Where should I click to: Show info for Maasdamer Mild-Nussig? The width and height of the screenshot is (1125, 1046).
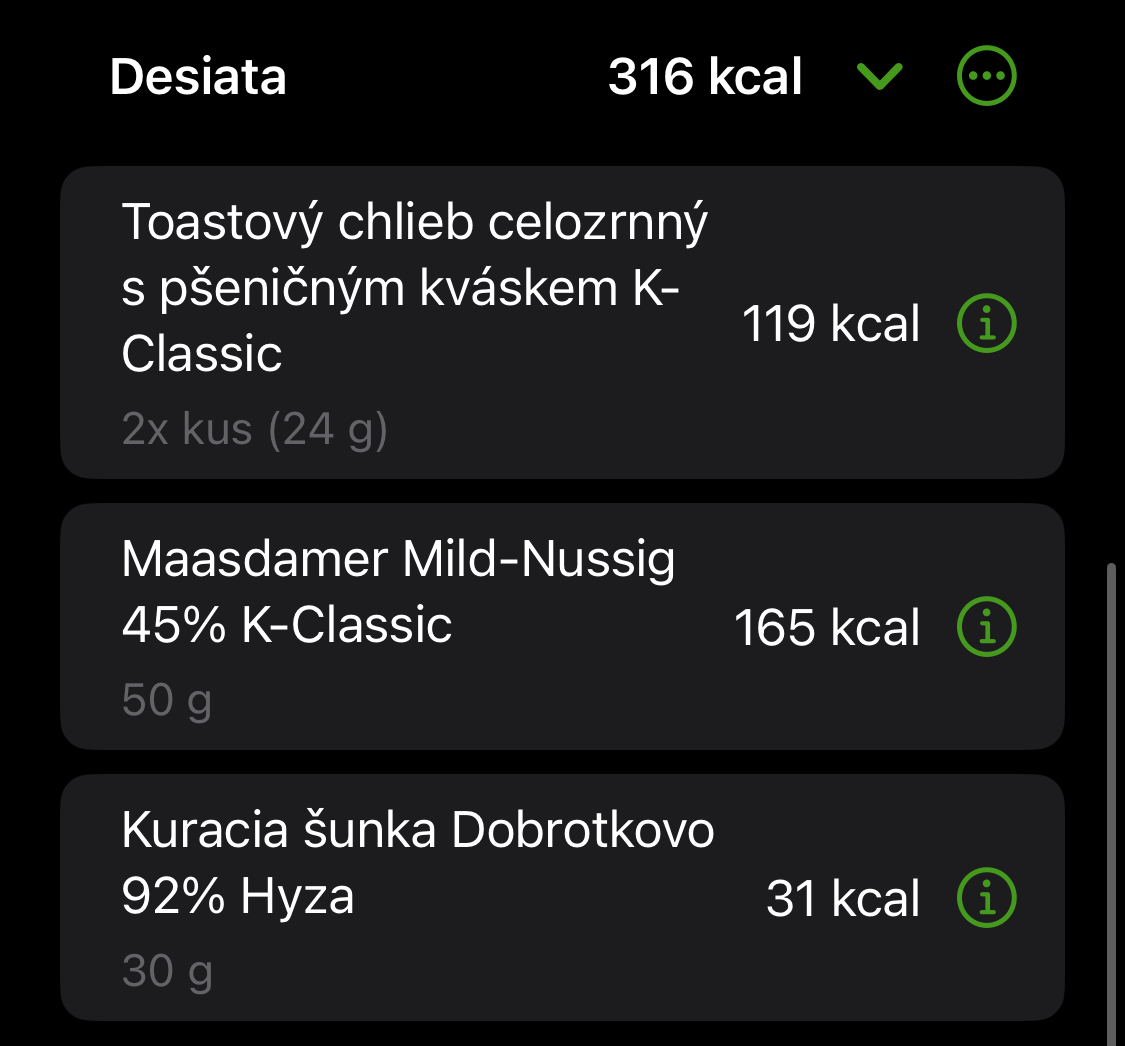tap(987, 627)
